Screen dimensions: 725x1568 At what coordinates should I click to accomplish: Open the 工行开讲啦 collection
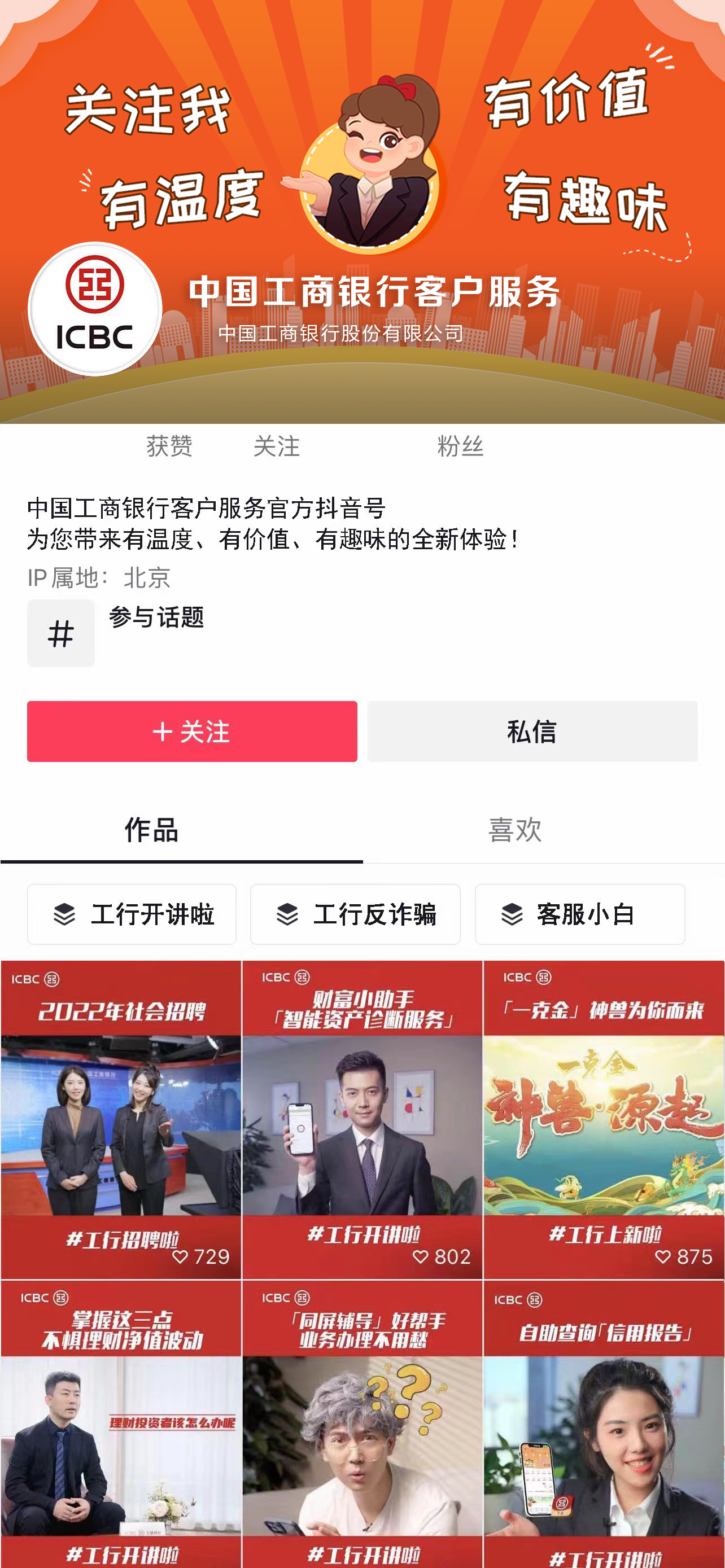132,914
